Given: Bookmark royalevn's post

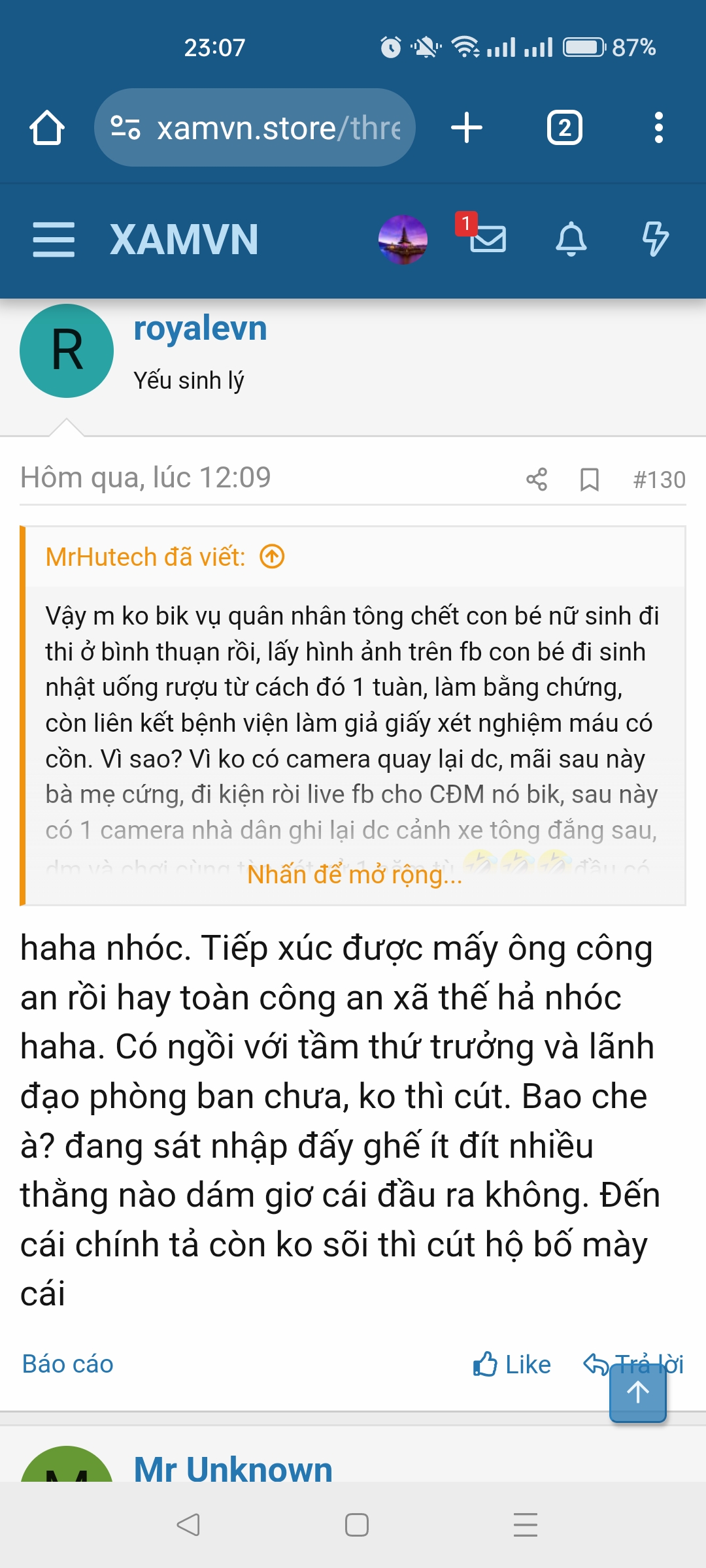Looking at the screenshot, I should click(590, 480).
